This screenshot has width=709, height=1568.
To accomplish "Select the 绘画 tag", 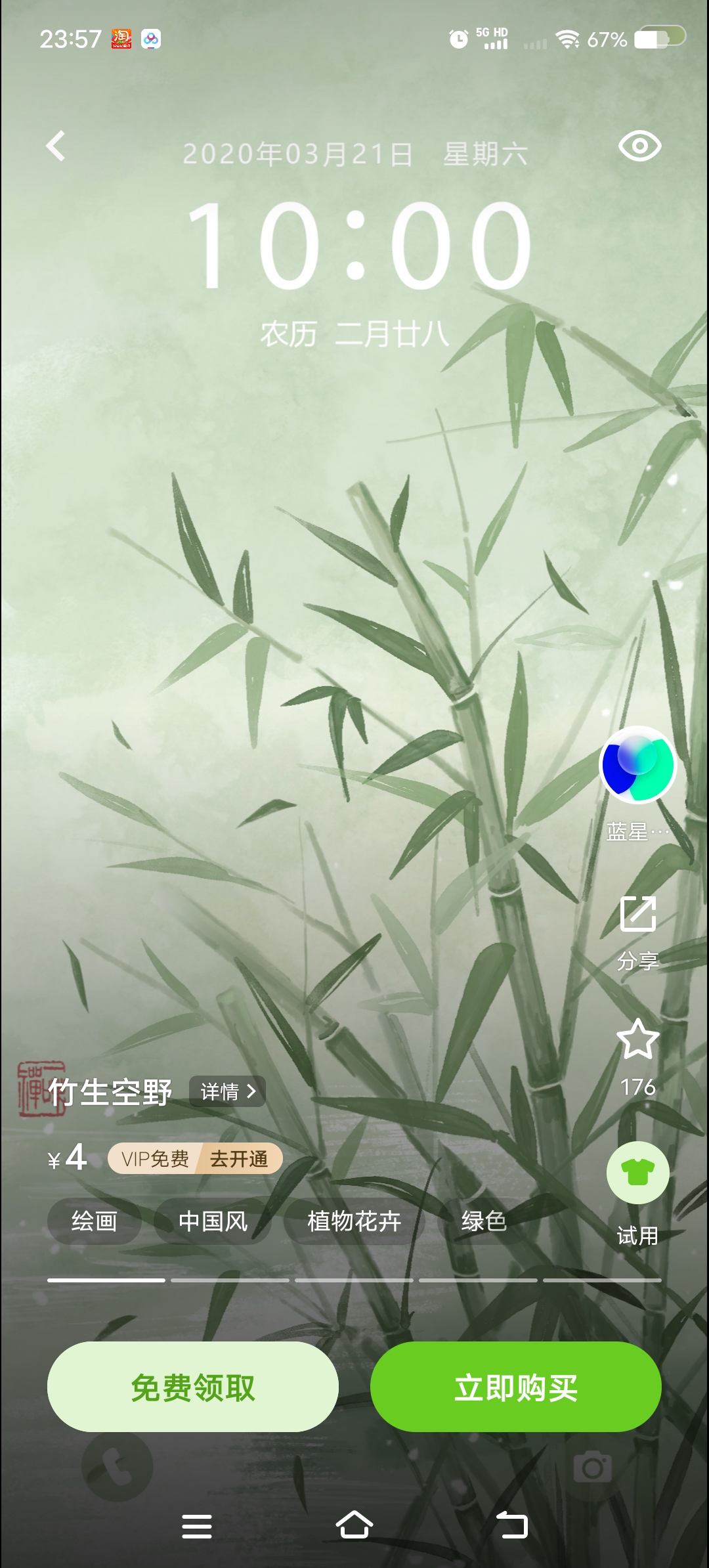I will [x=94, y=1221].
